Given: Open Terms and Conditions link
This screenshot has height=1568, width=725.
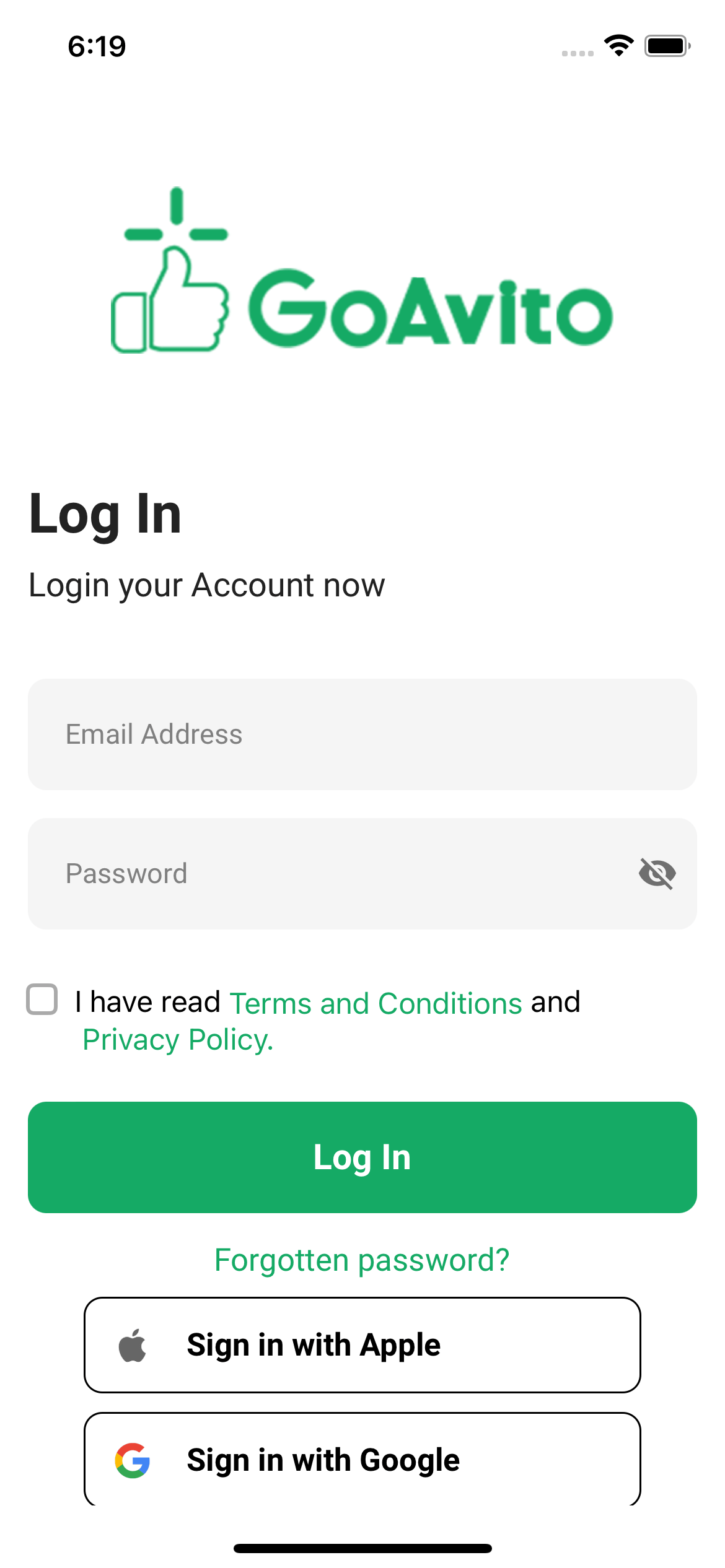Looking at the screenshot, I should point(376,1003).
